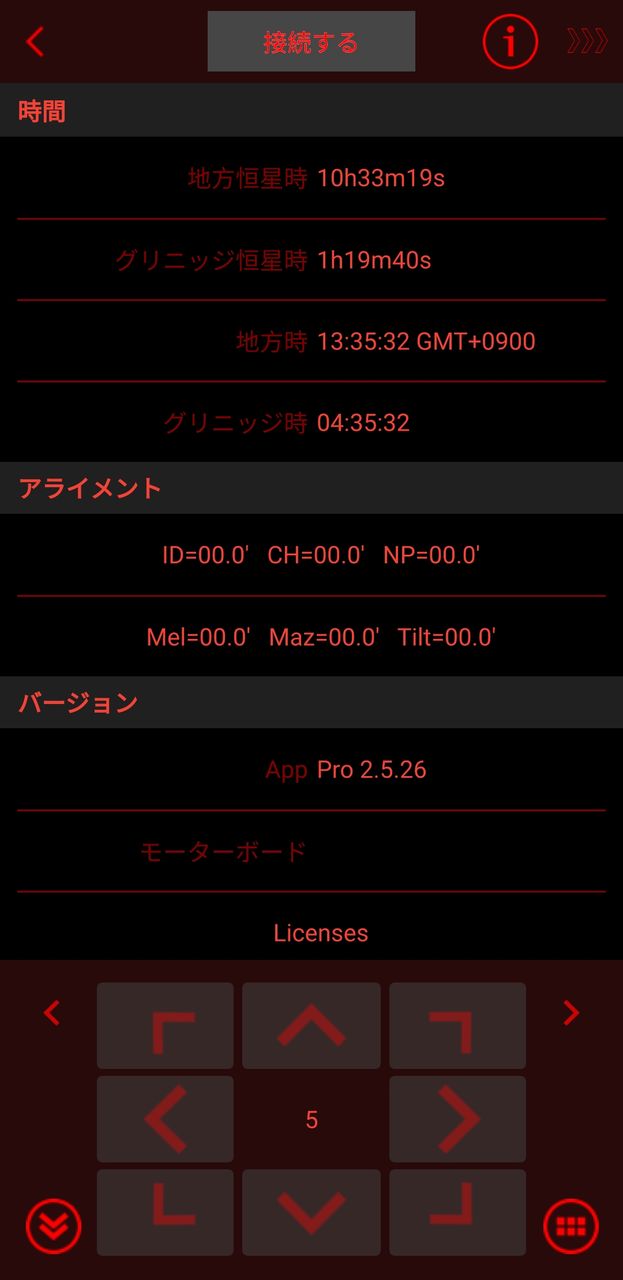Image resolution: width=623 pixels, height=1280 pixels.
Task: Move the mount up with the up arrow
Action: click(x=311, y=1026)
